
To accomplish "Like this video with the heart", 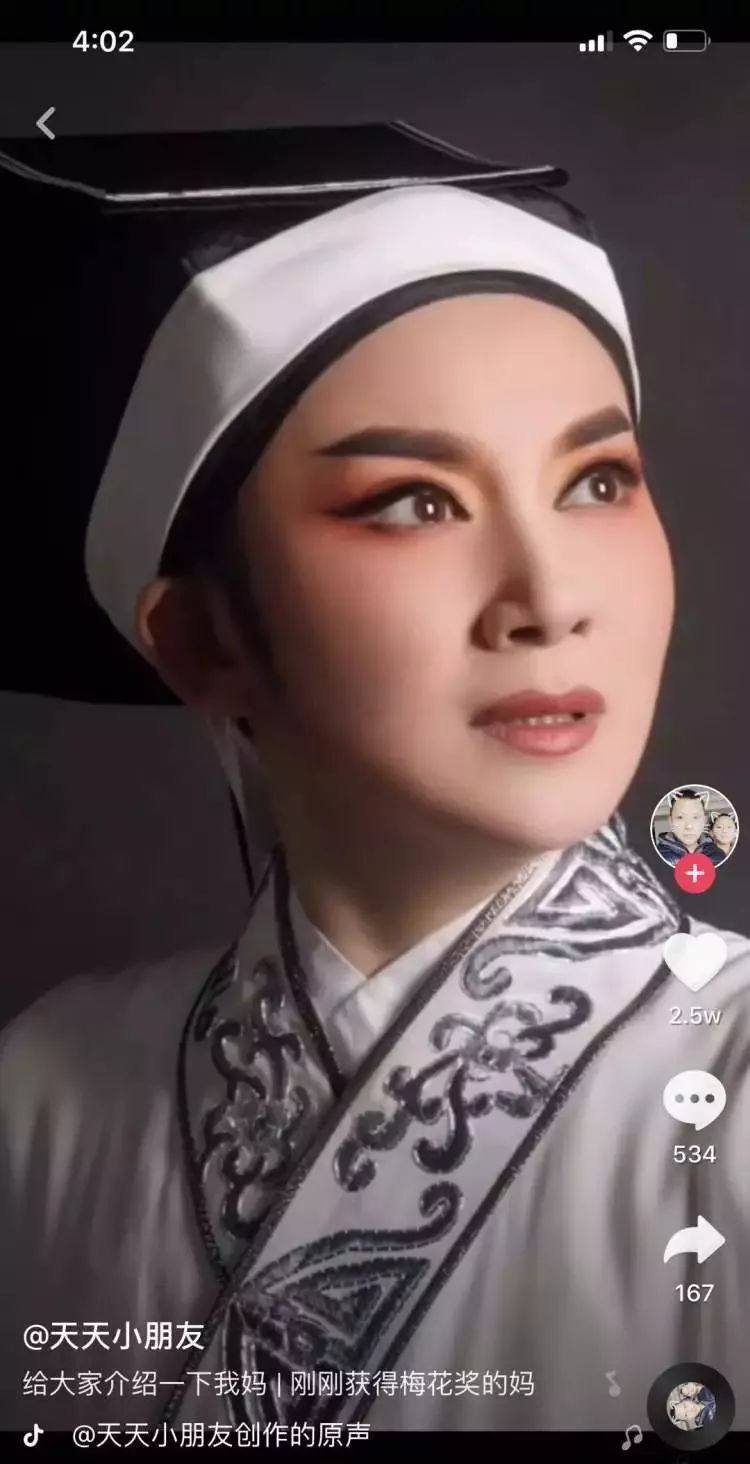I will tap(694, 961).
